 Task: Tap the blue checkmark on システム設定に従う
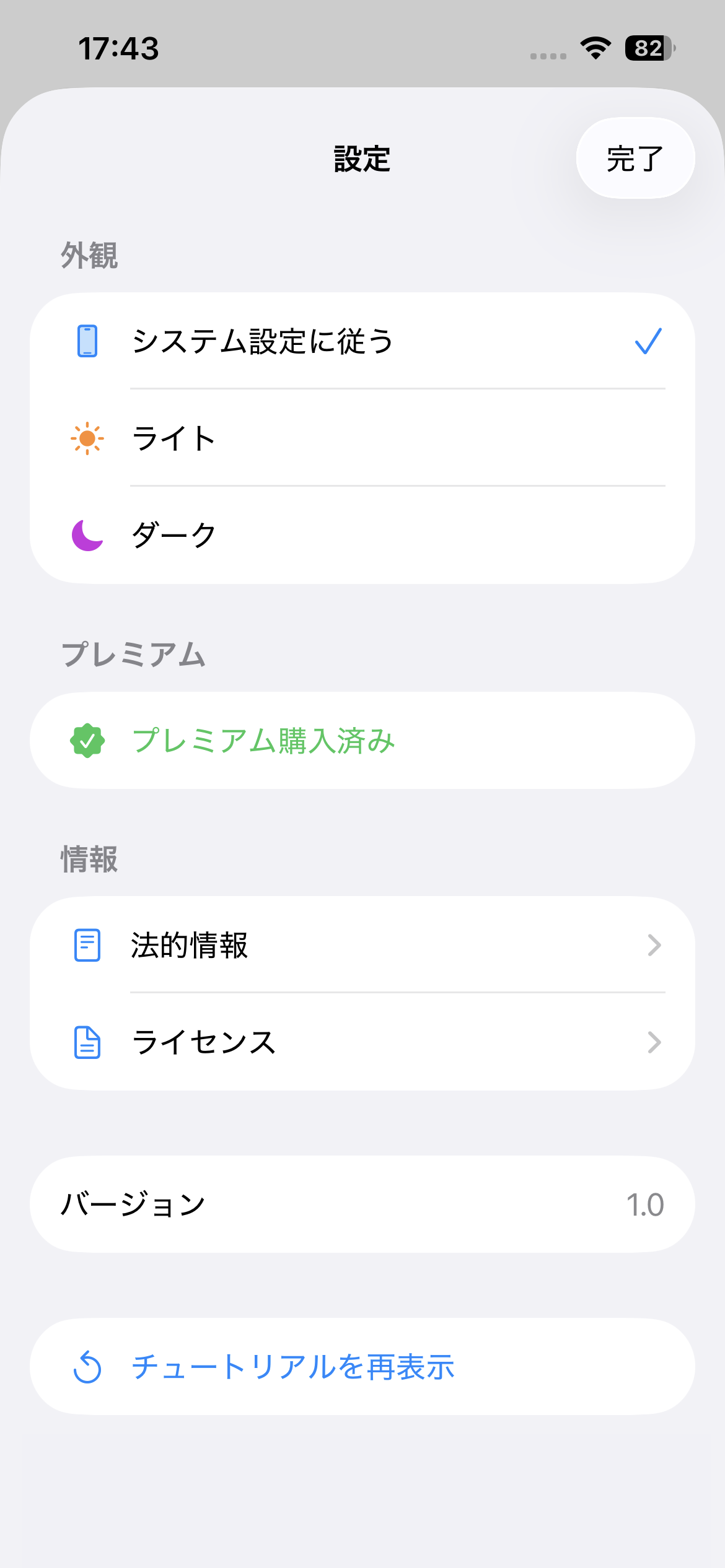(x=647, y=341)
